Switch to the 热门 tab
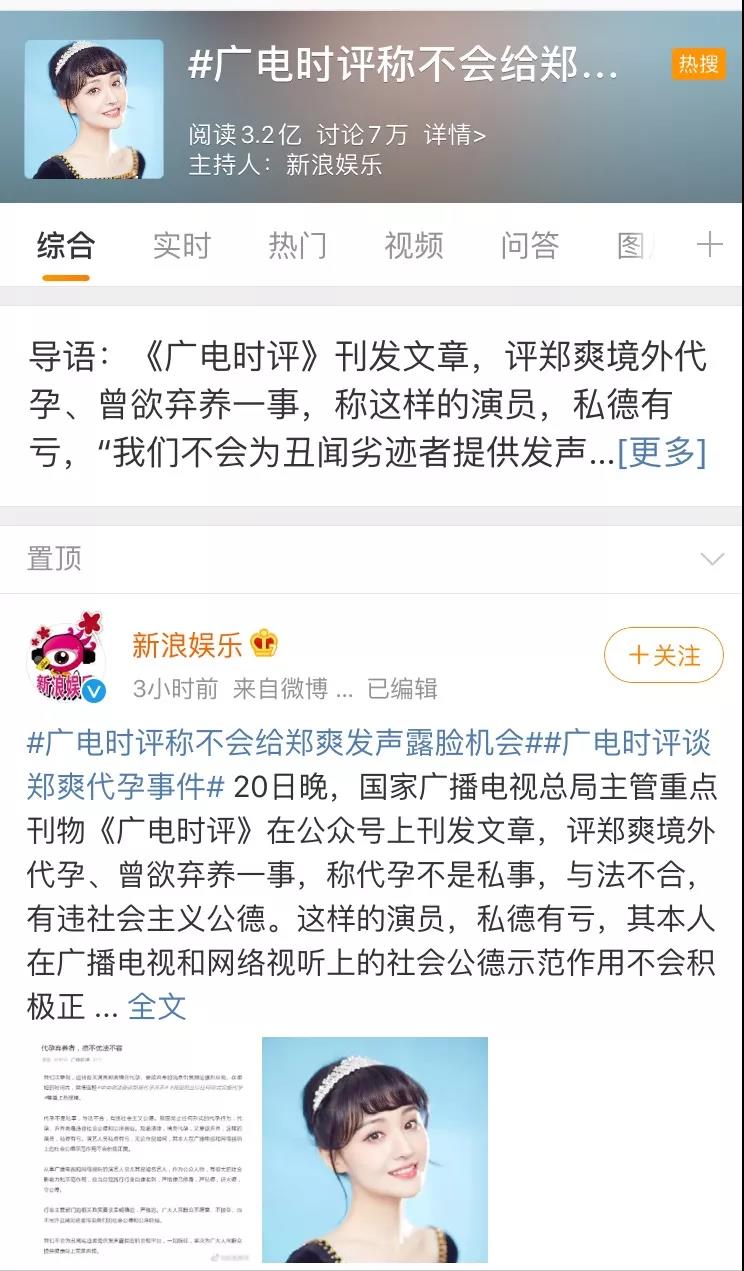The height and width of the screenshot is (1271, 744). [298, 246]
